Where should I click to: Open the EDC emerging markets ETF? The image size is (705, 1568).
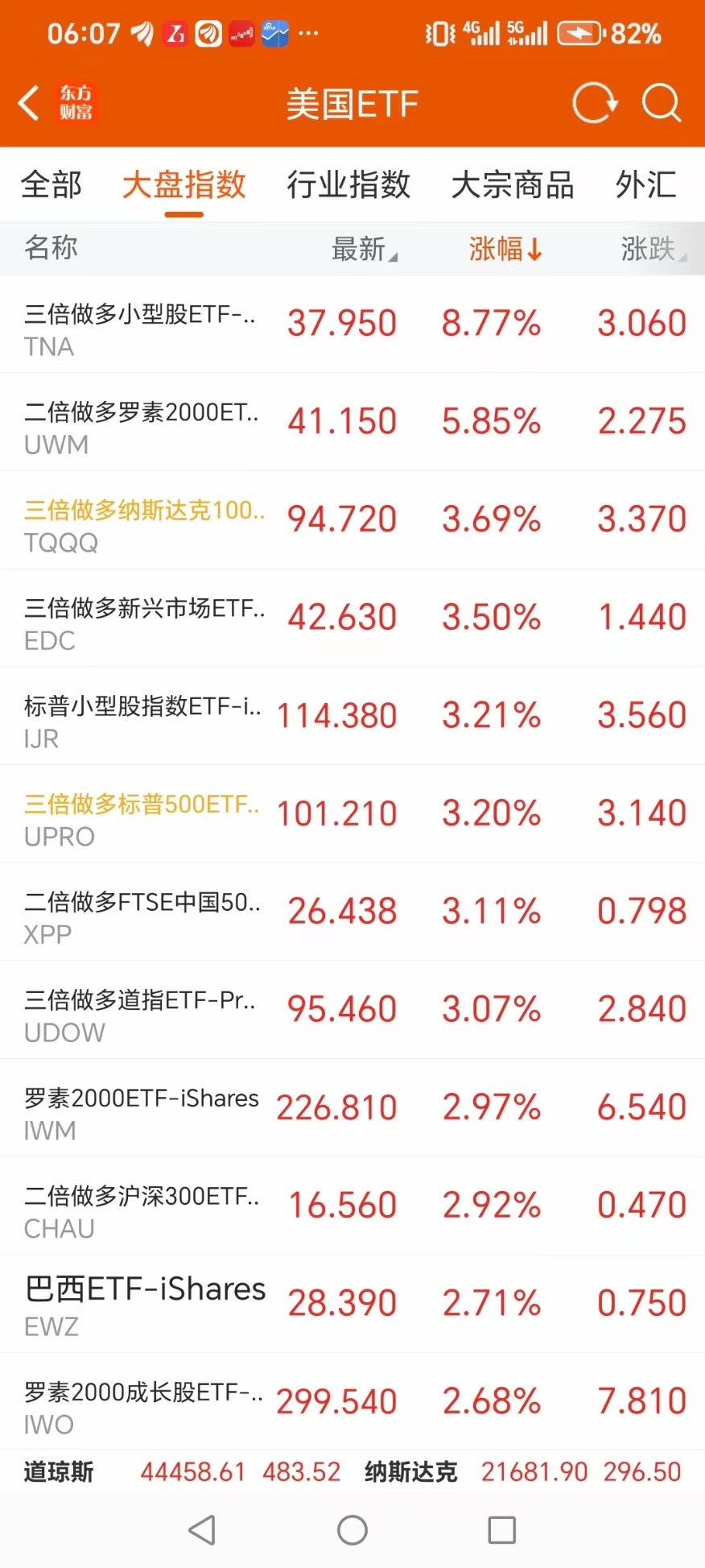tap(352, 619)
